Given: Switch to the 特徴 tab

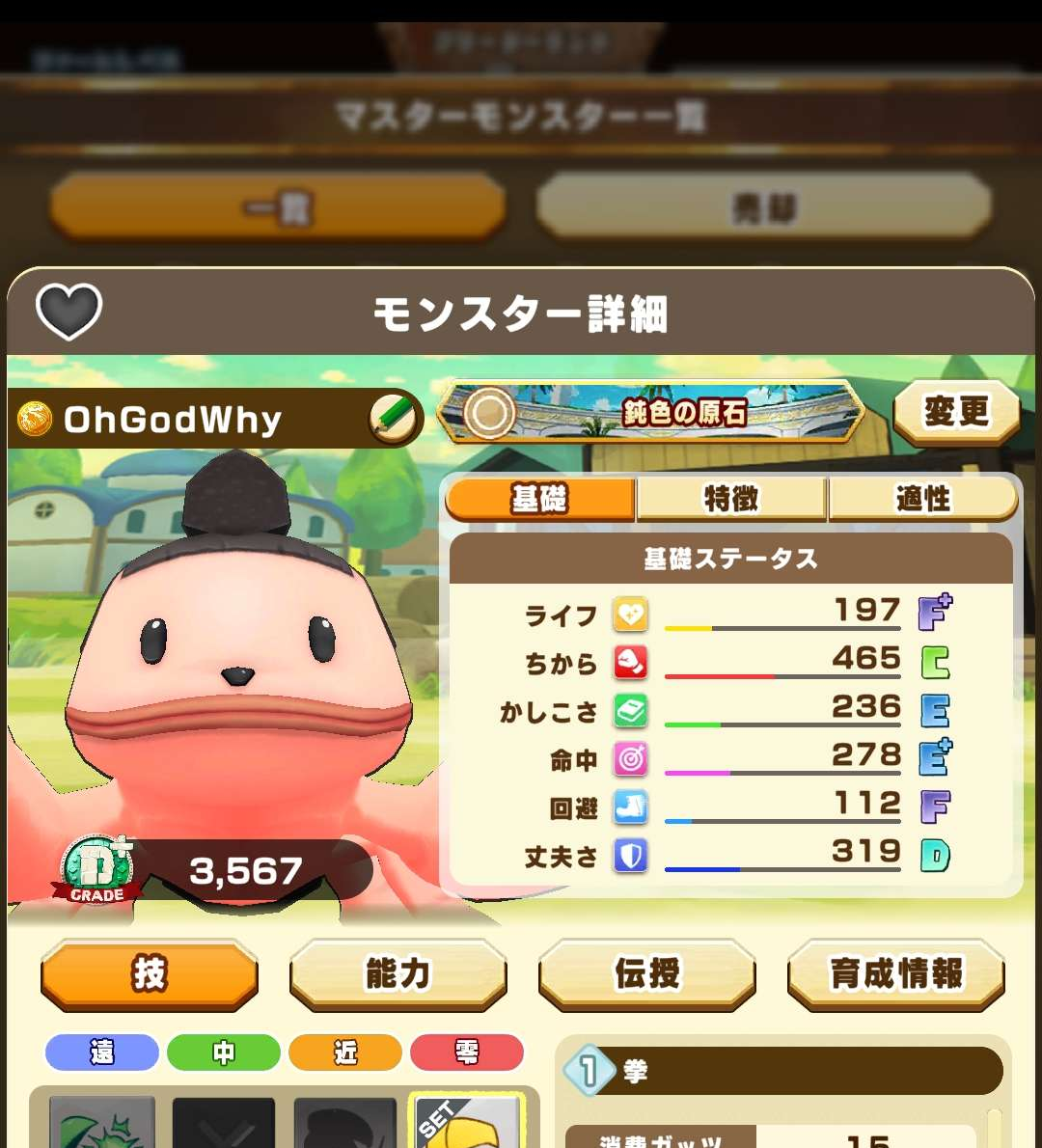Looking at the screenshot, I should point(731,499).
